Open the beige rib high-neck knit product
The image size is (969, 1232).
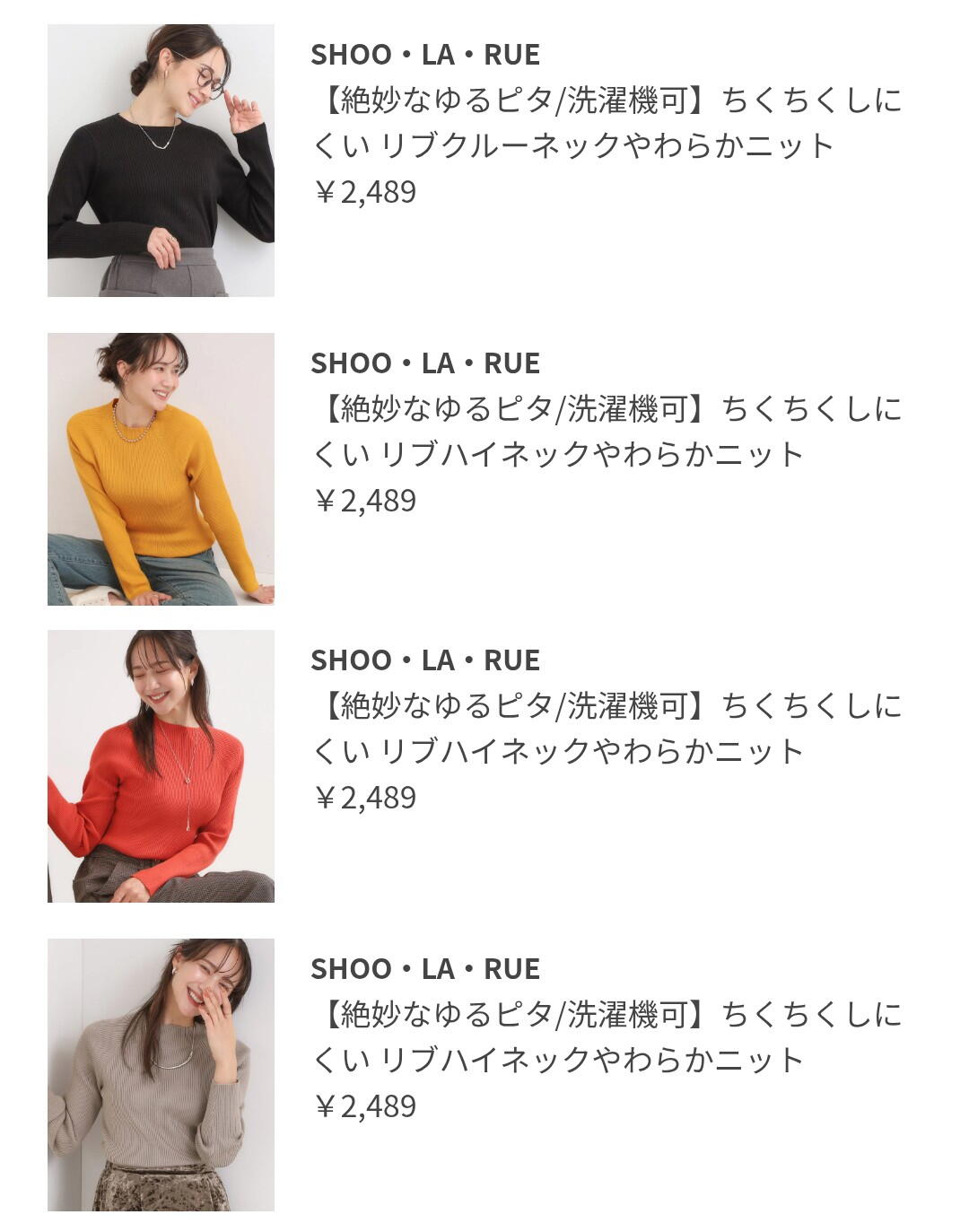point(161,1075)
